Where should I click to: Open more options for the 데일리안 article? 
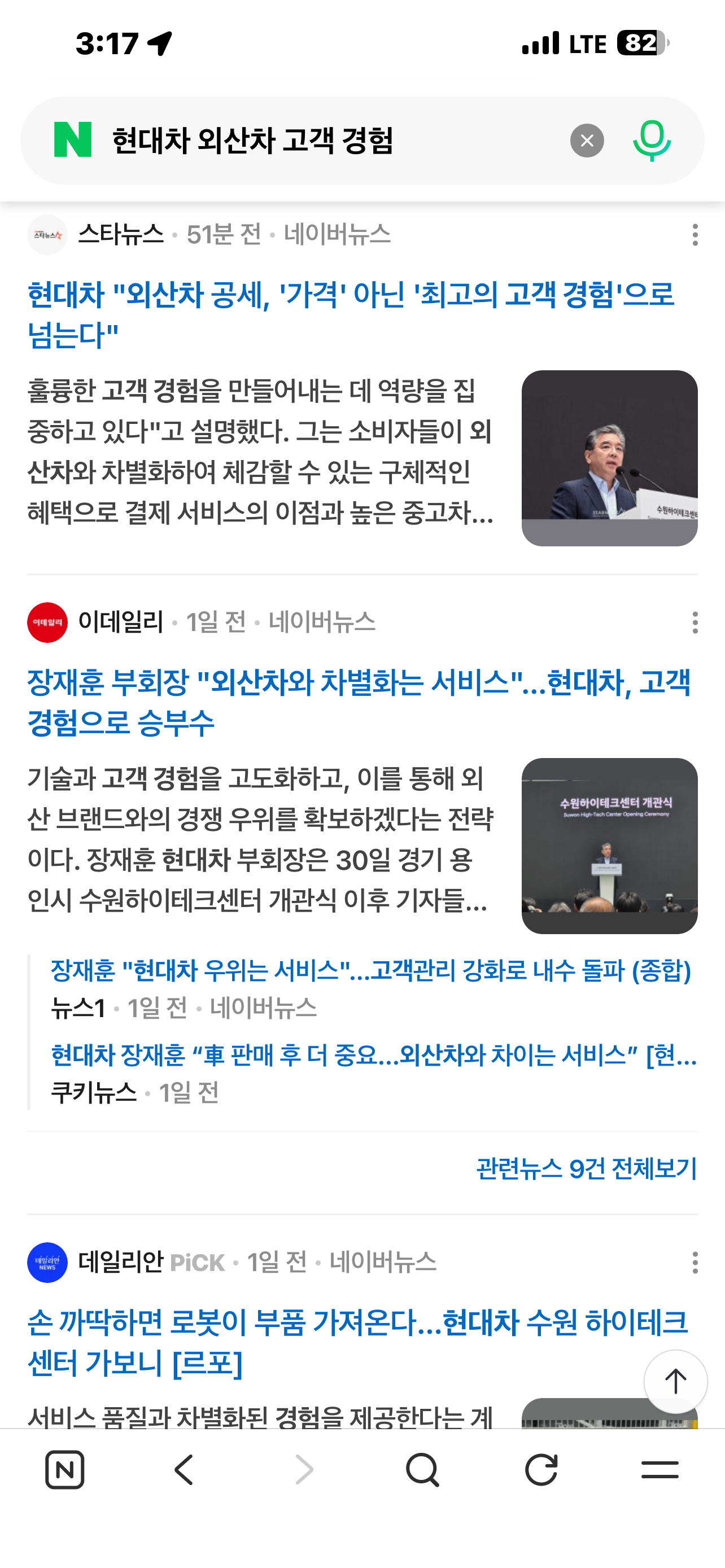coord(695,1263)
